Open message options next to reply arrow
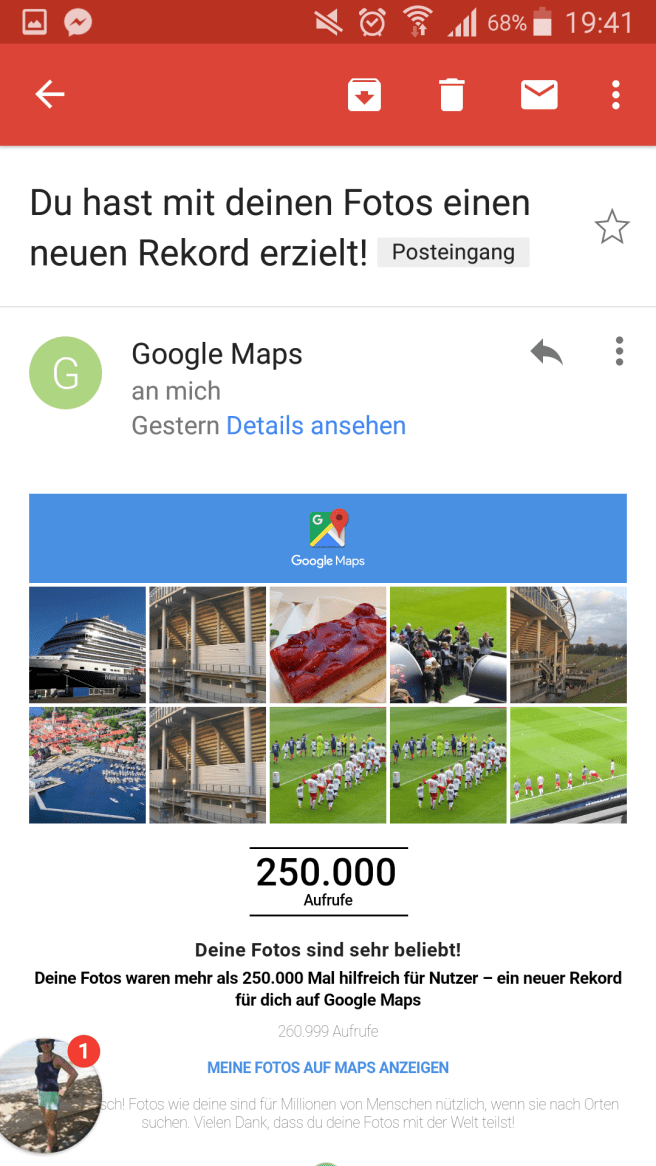 click(x=619, y=352)
